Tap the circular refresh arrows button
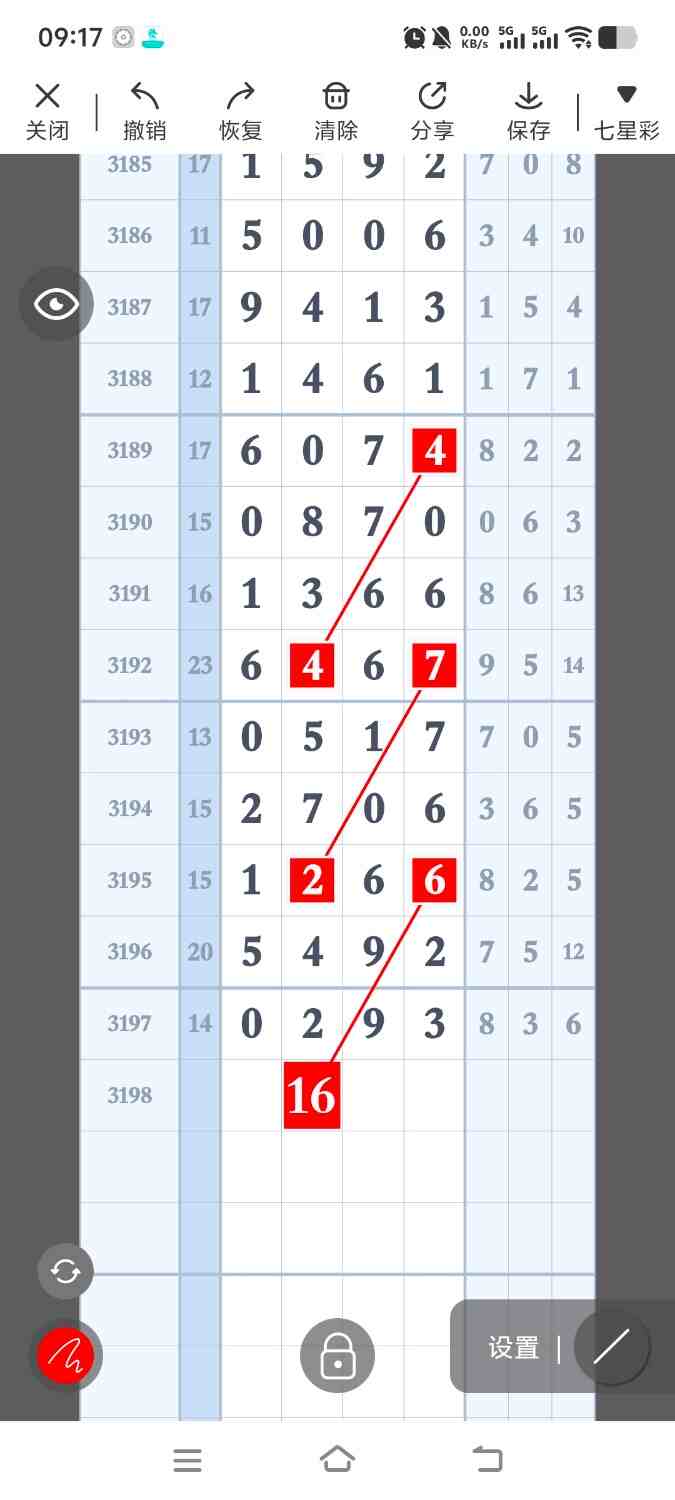The image size is (675, 1500). pyautogui.click(x=66, y=1271)
